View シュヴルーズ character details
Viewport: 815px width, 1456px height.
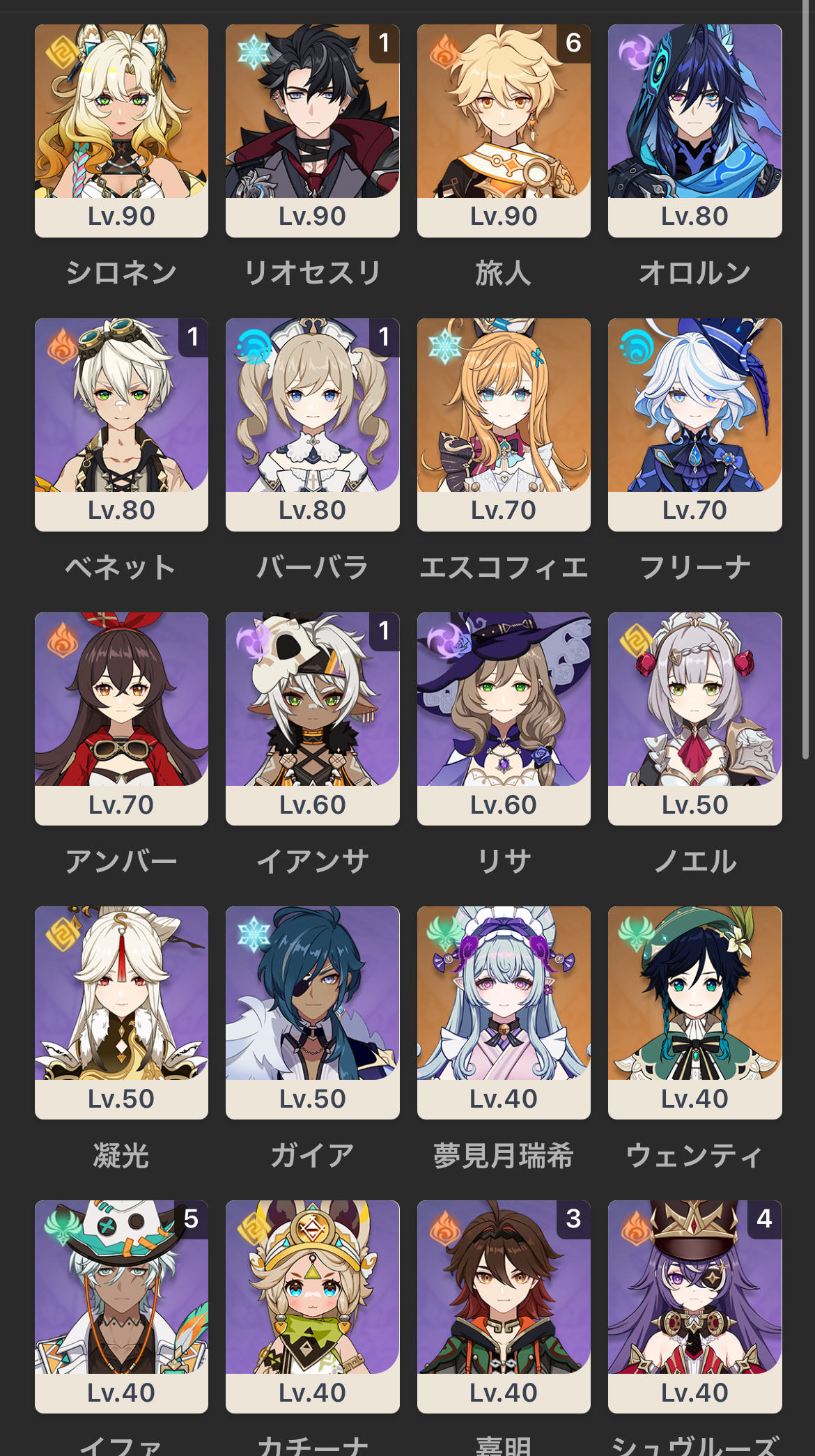tap(694, 1307)
